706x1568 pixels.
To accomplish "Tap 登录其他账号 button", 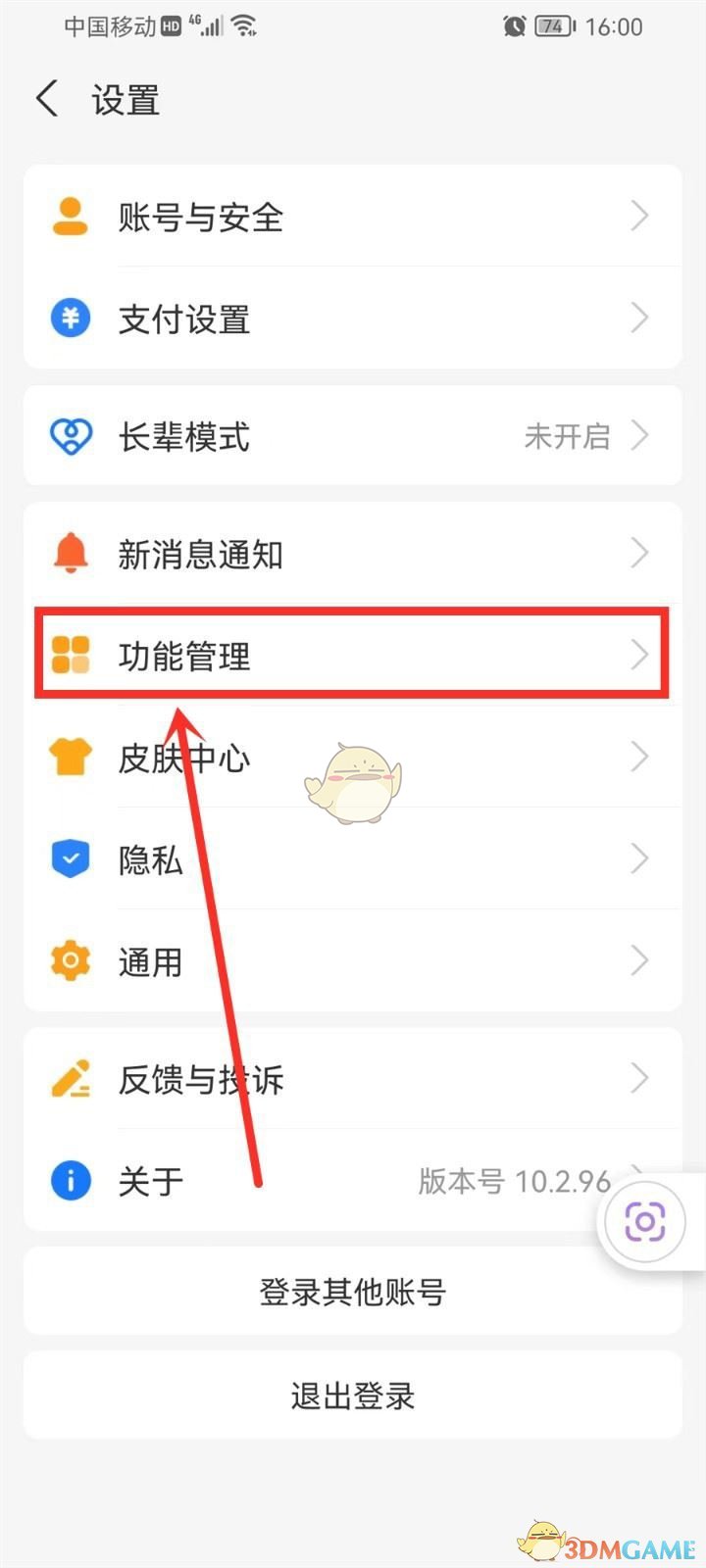I will pyautogui.click(x=352, y=1292).
